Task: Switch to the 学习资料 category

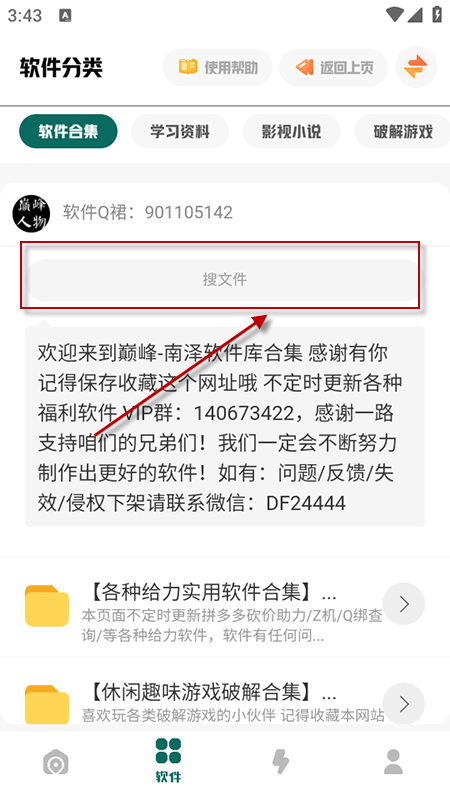Action: coord(180,132)
